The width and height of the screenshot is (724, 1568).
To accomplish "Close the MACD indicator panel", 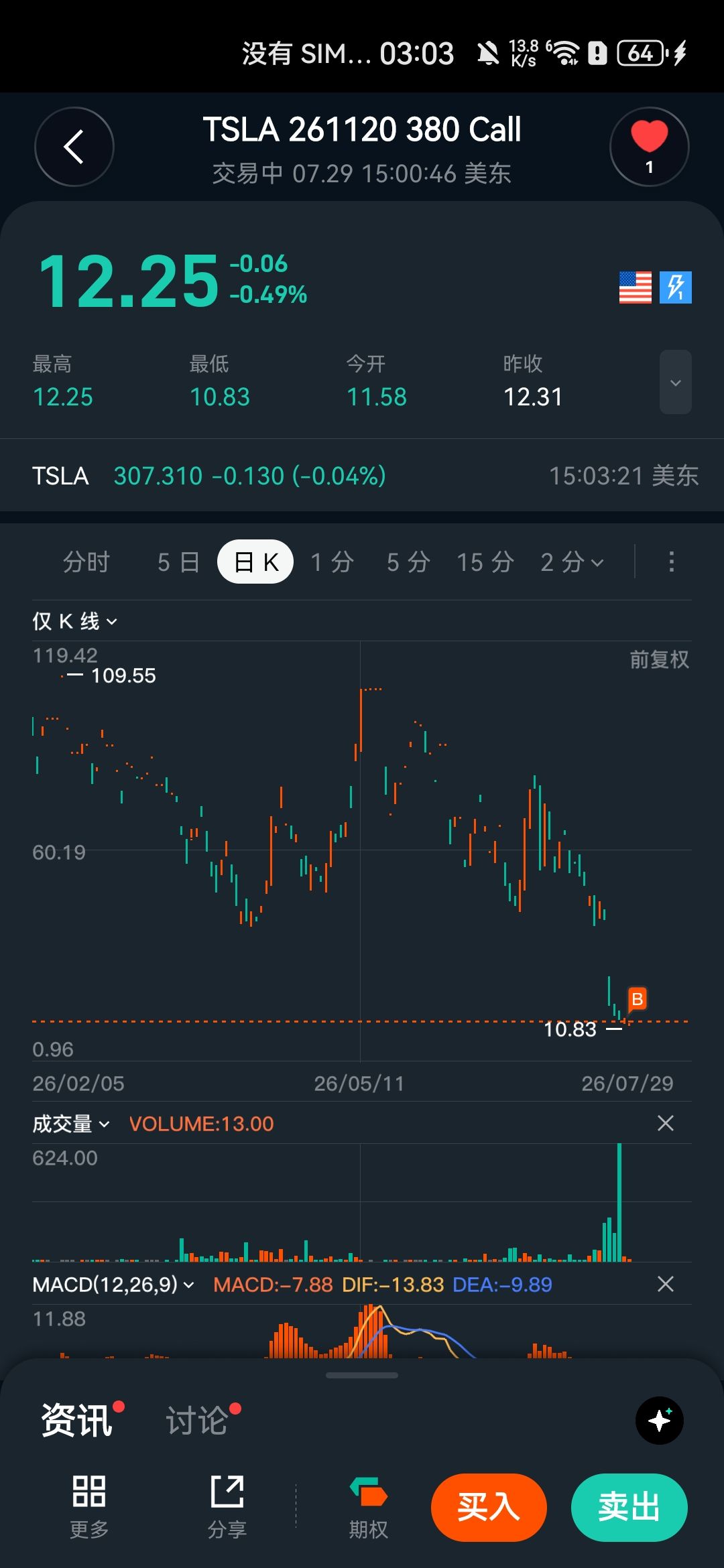I will 666,1284.
